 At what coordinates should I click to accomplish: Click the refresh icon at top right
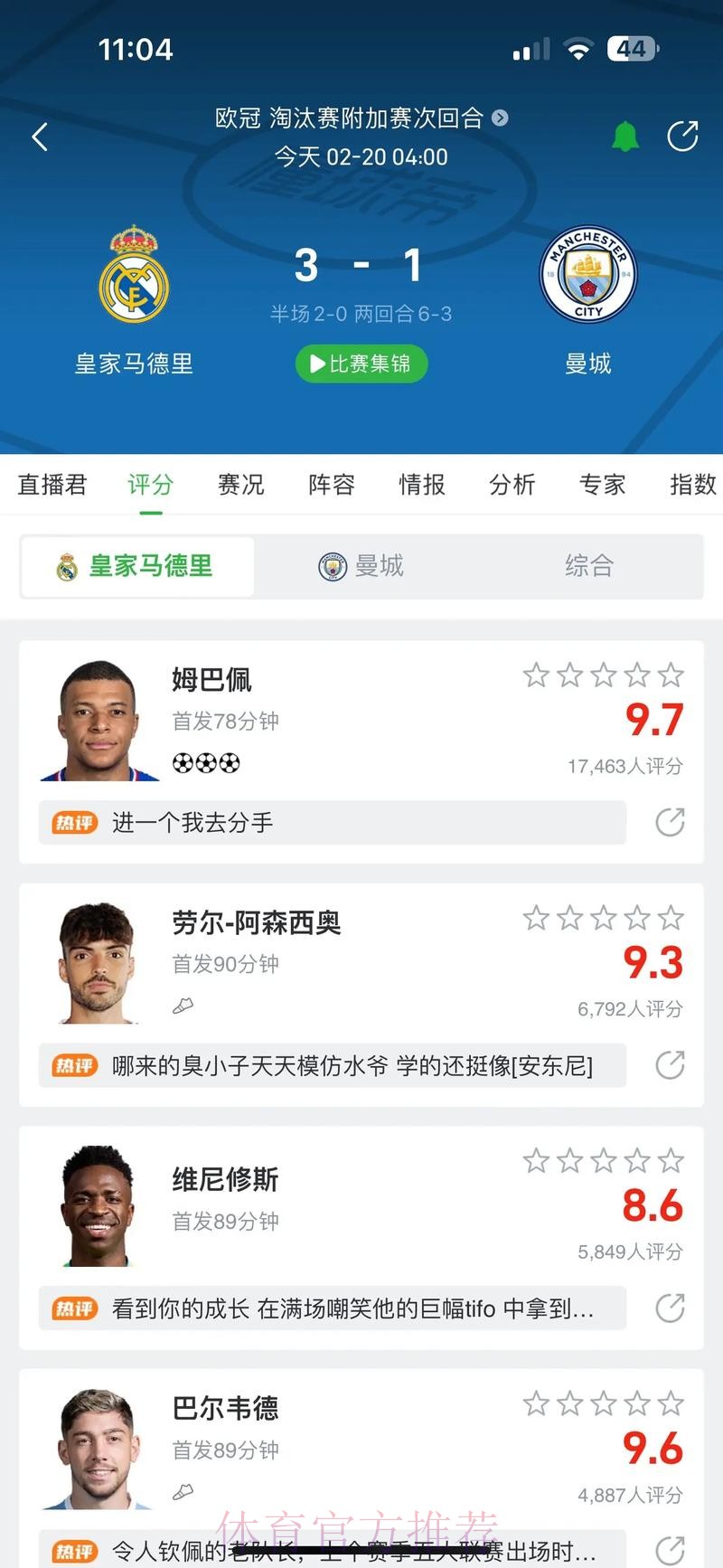[683, 137]
